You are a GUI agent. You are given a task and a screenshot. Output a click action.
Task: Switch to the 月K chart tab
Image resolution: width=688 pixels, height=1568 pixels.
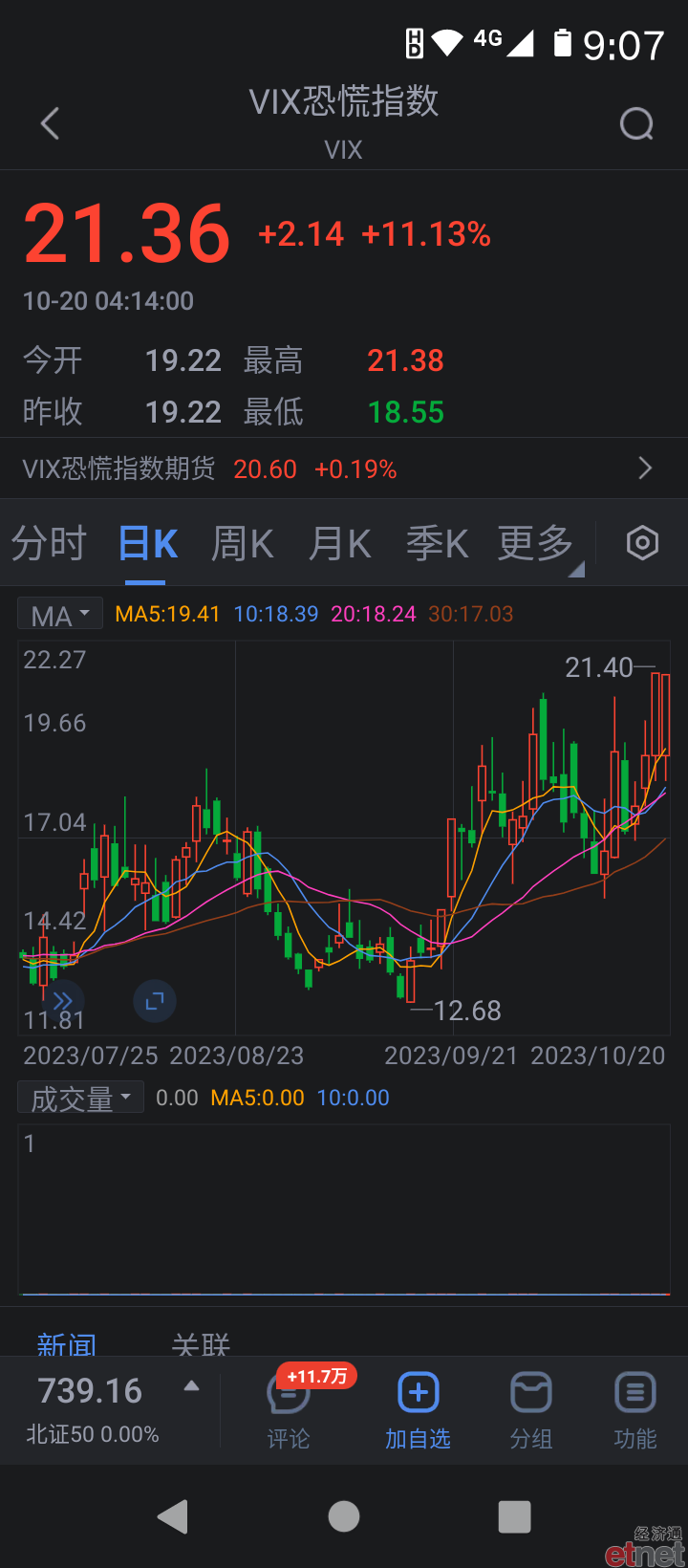[340, 544]
